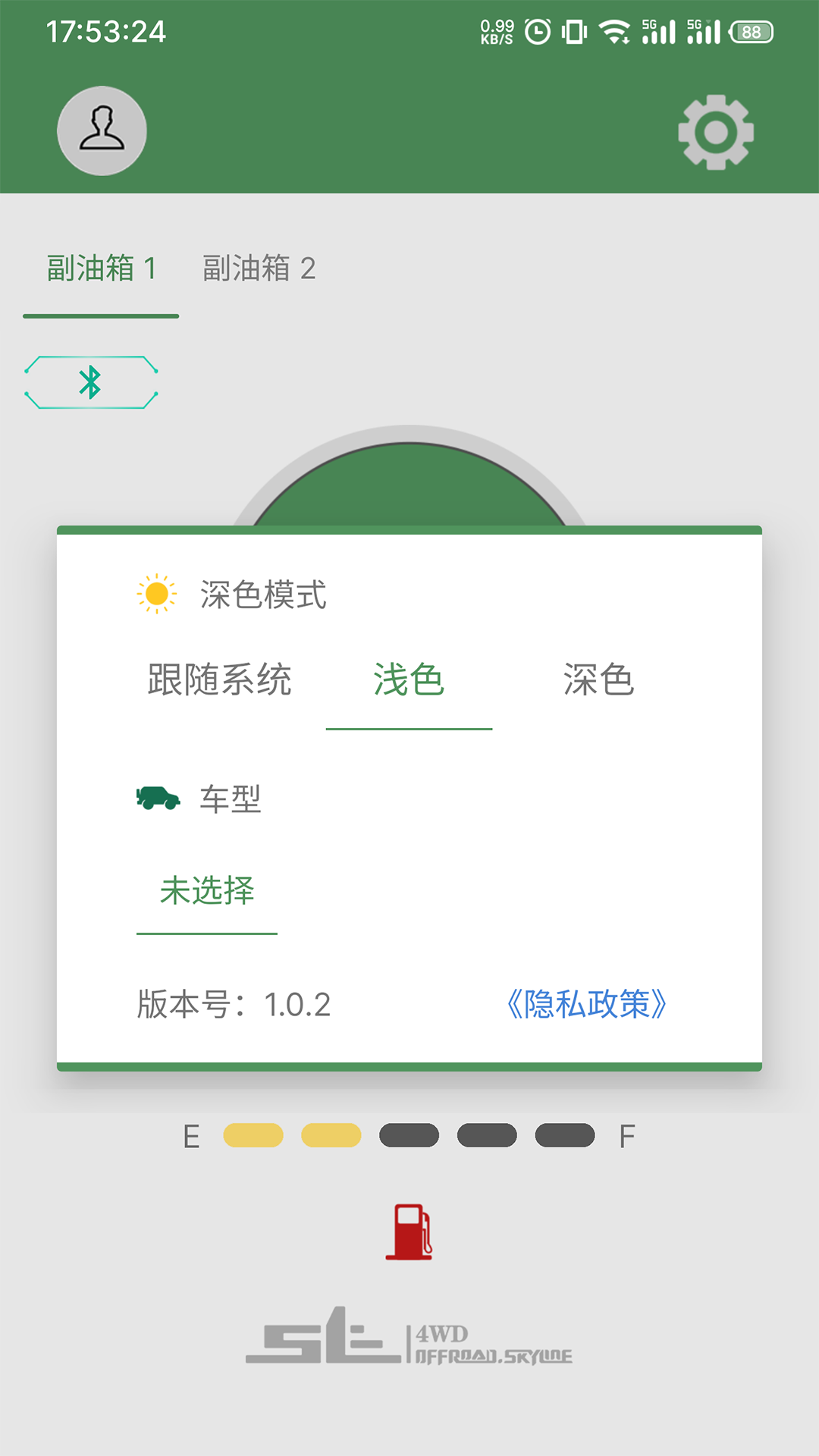Screen dimensions: 819x1456
Task: Select 深色 dark mode
Action: [598, 679]
